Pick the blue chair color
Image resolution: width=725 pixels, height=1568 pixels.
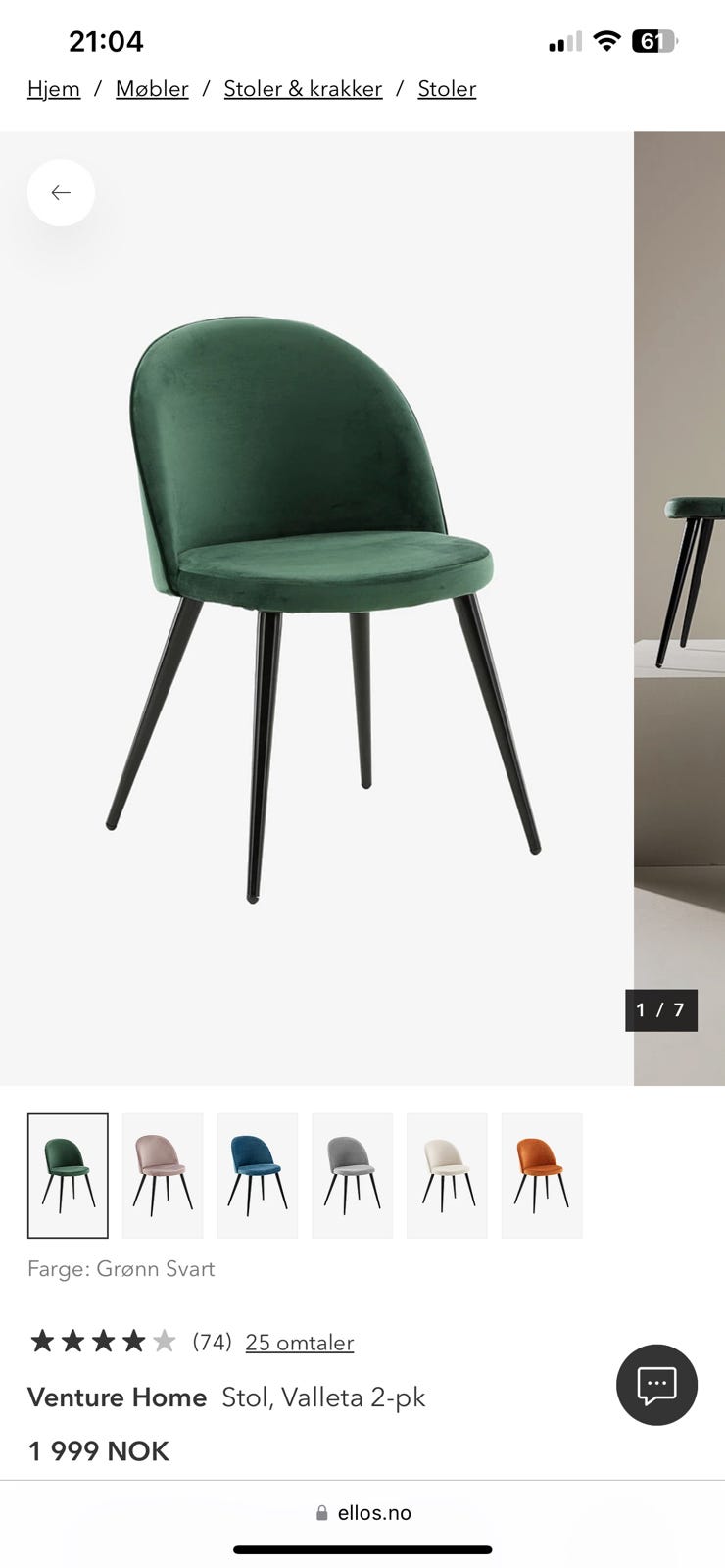257,1175
